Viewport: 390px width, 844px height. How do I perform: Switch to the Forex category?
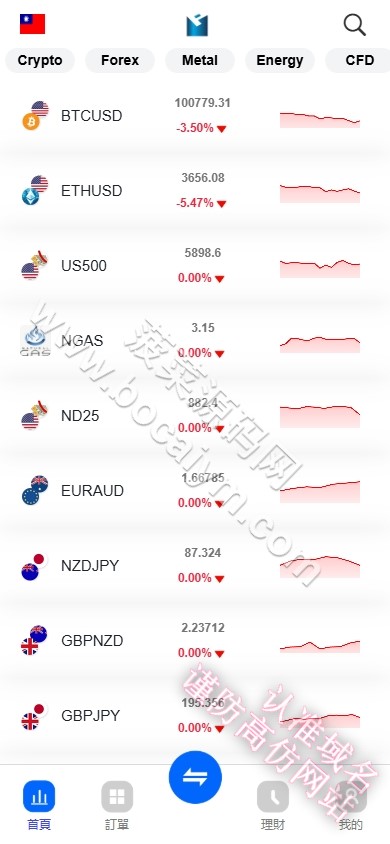(120, 60)
